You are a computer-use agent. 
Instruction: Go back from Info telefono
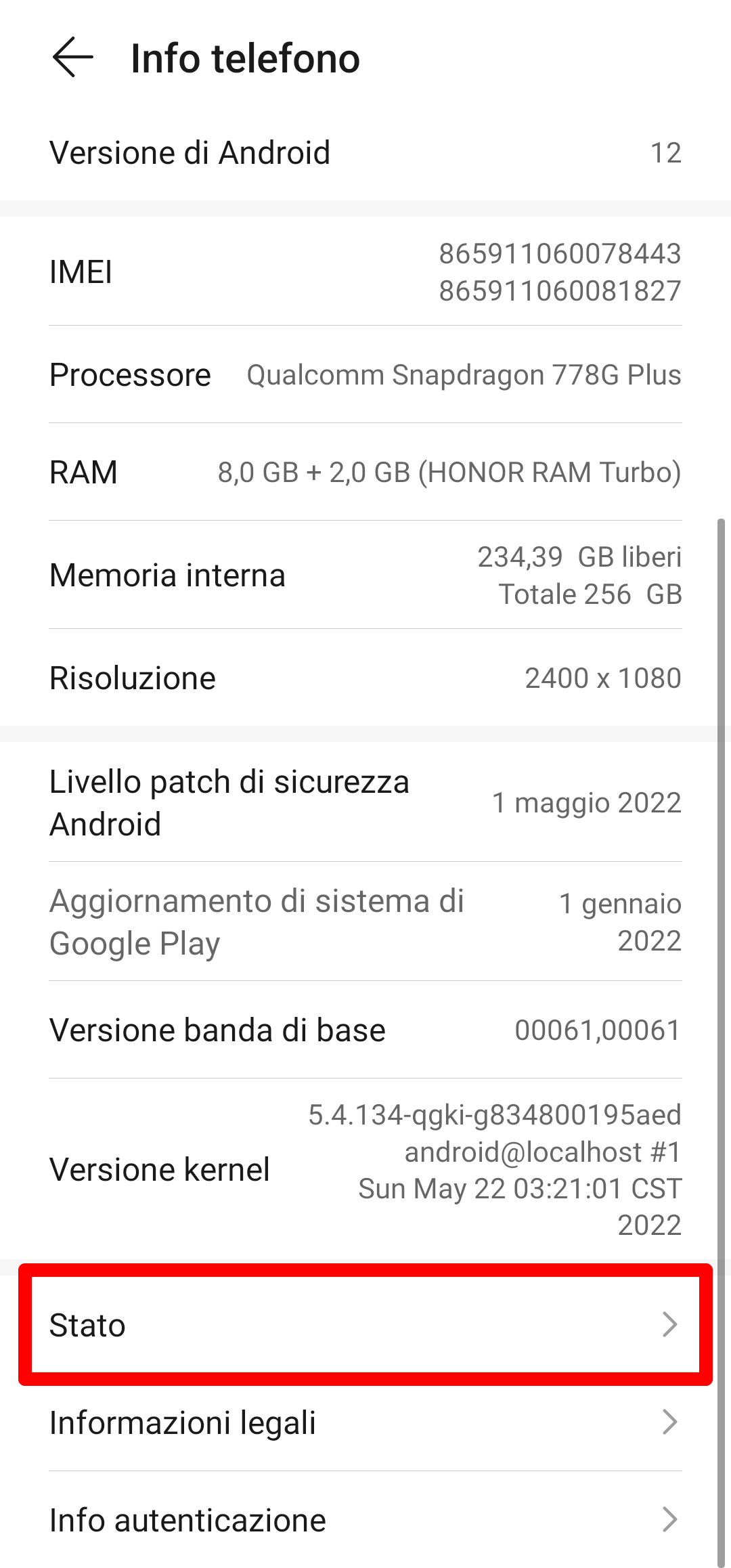click(72, 58)
